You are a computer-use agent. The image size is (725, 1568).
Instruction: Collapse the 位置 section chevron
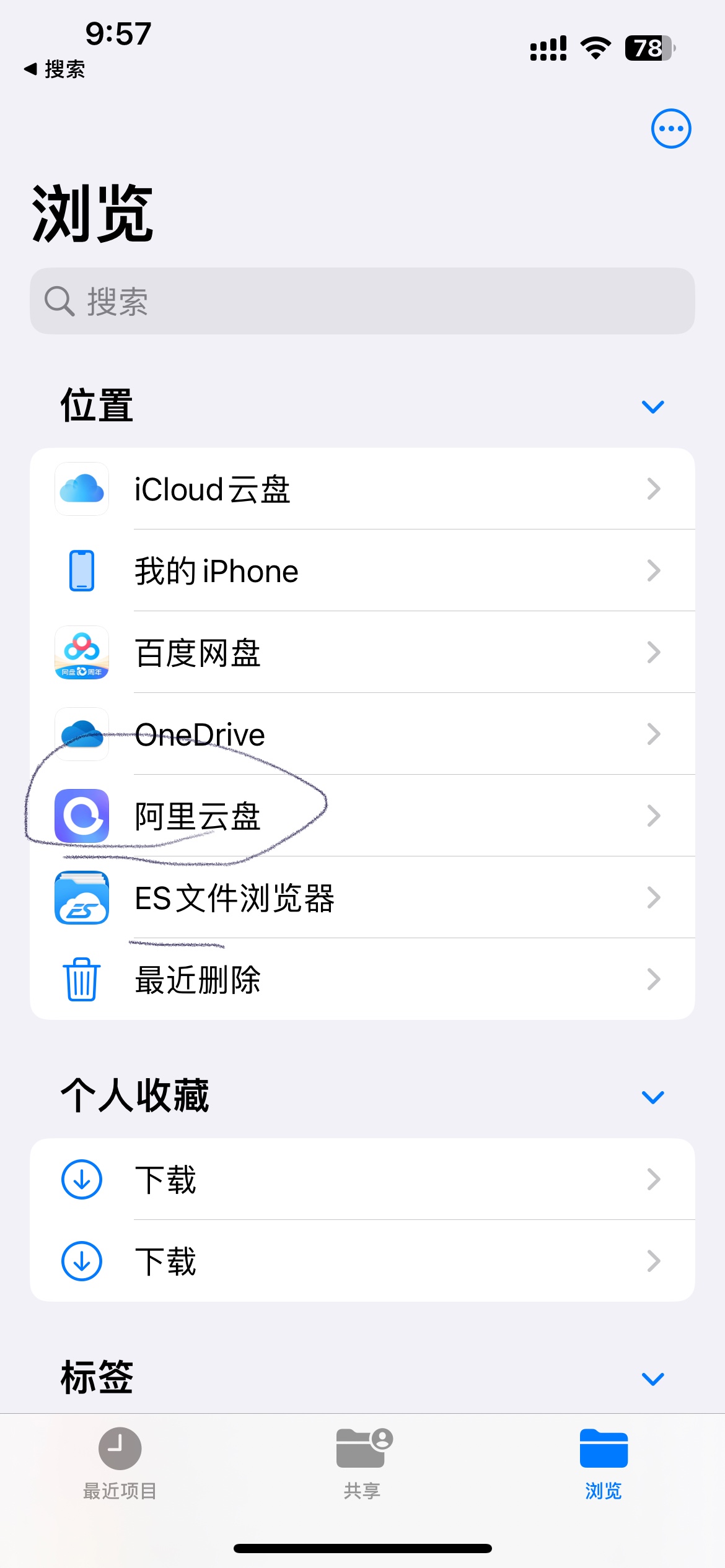tap(652, 406)
